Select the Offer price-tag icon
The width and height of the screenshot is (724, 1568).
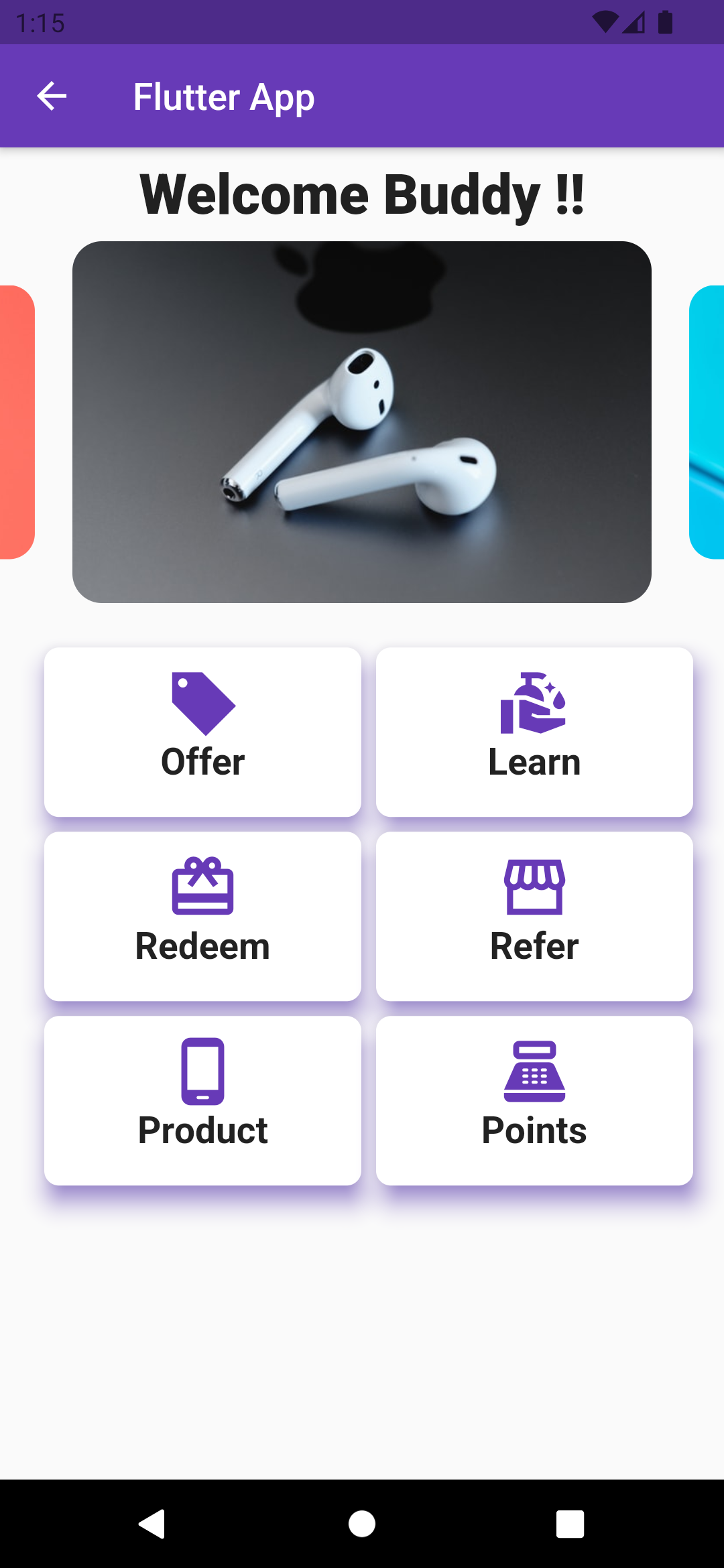(x=202, y=704)
